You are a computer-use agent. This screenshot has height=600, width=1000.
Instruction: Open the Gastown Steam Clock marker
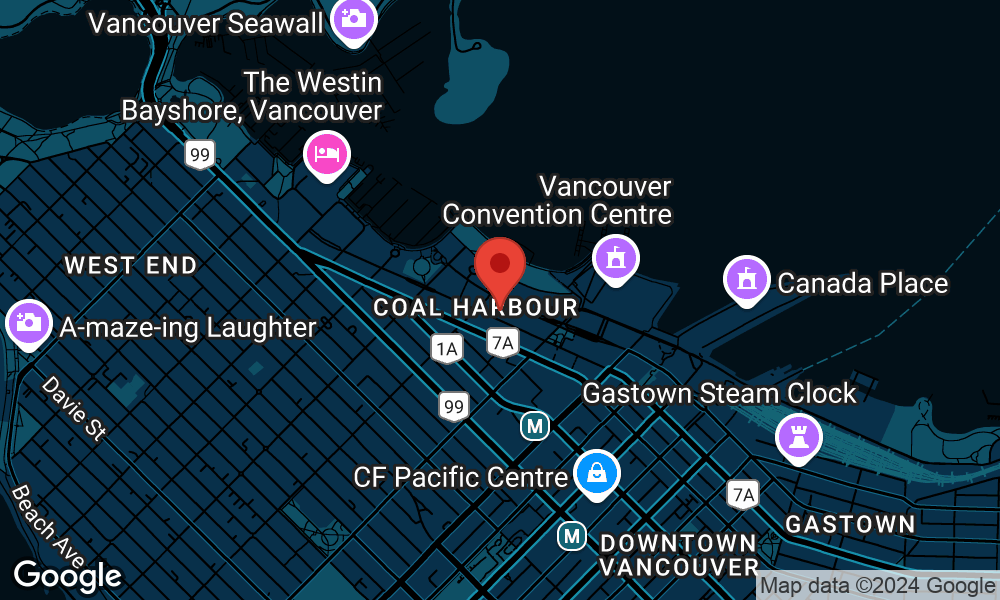(x=800, y=436)
